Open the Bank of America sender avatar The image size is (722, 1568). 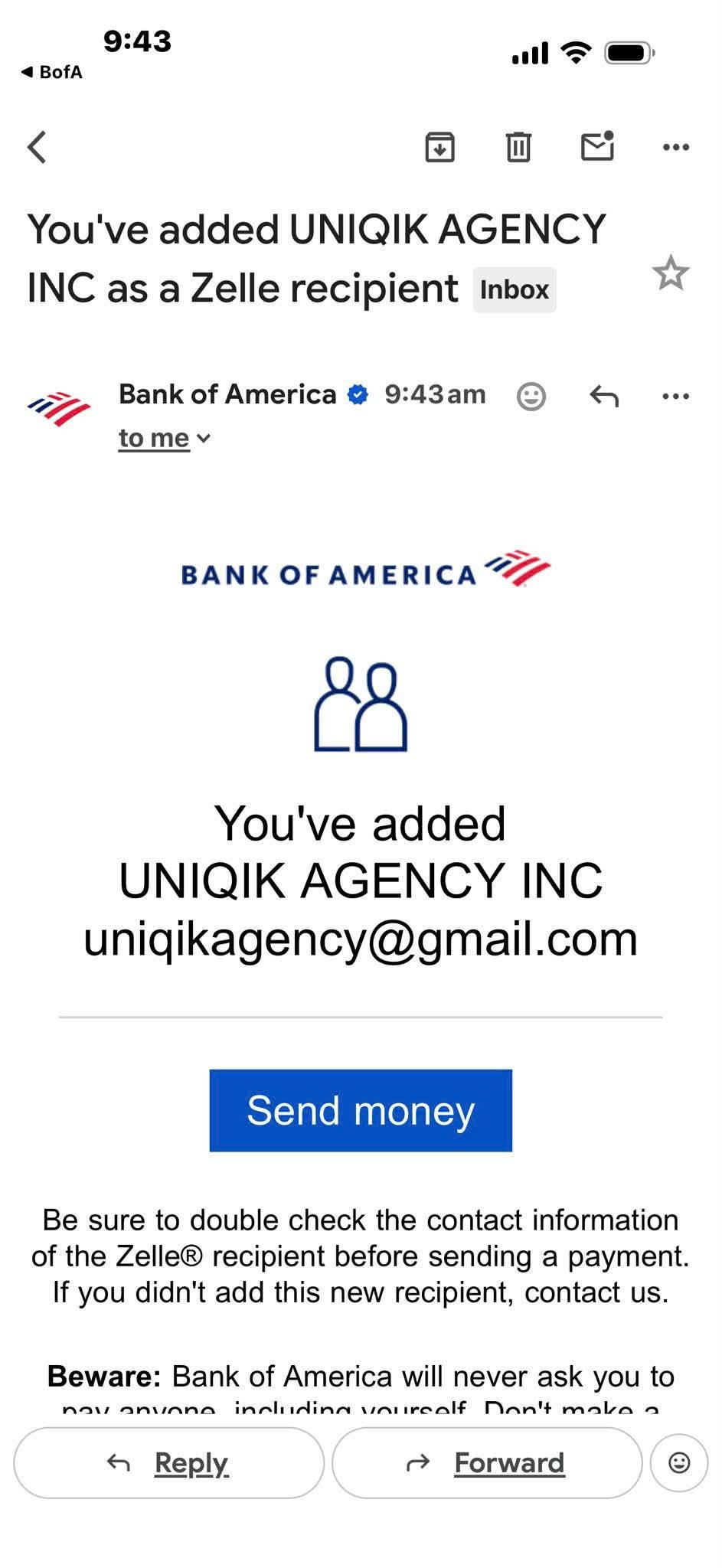coord(59,410)
